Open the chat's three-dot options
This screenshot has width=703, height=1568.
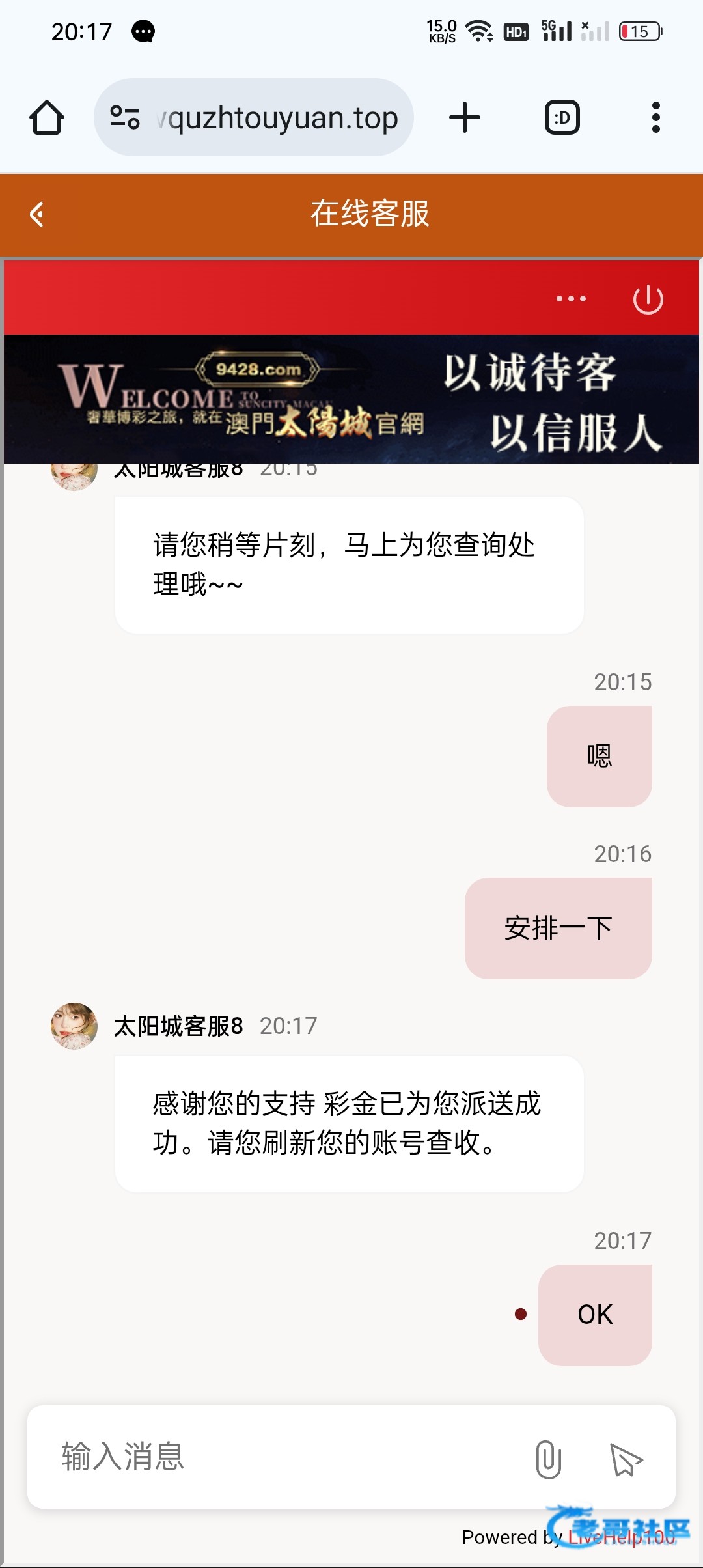[x=571, y=299]
